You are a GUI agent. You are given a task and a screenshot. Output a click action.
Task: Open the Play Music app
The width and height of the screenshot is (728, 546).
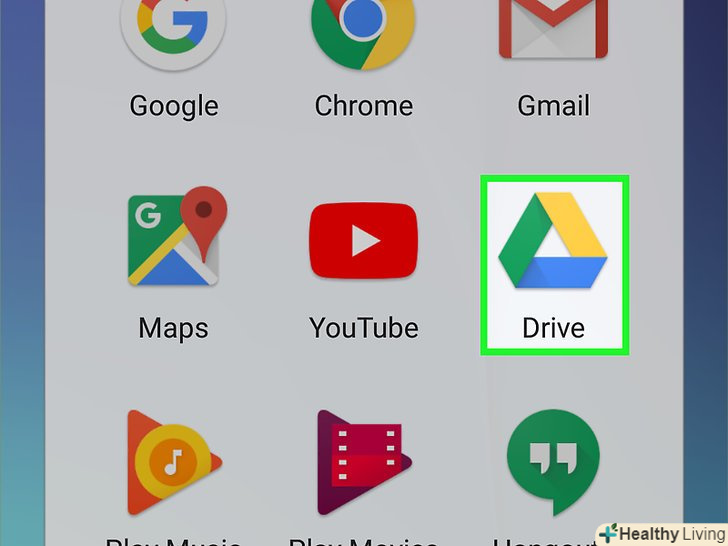173,460
